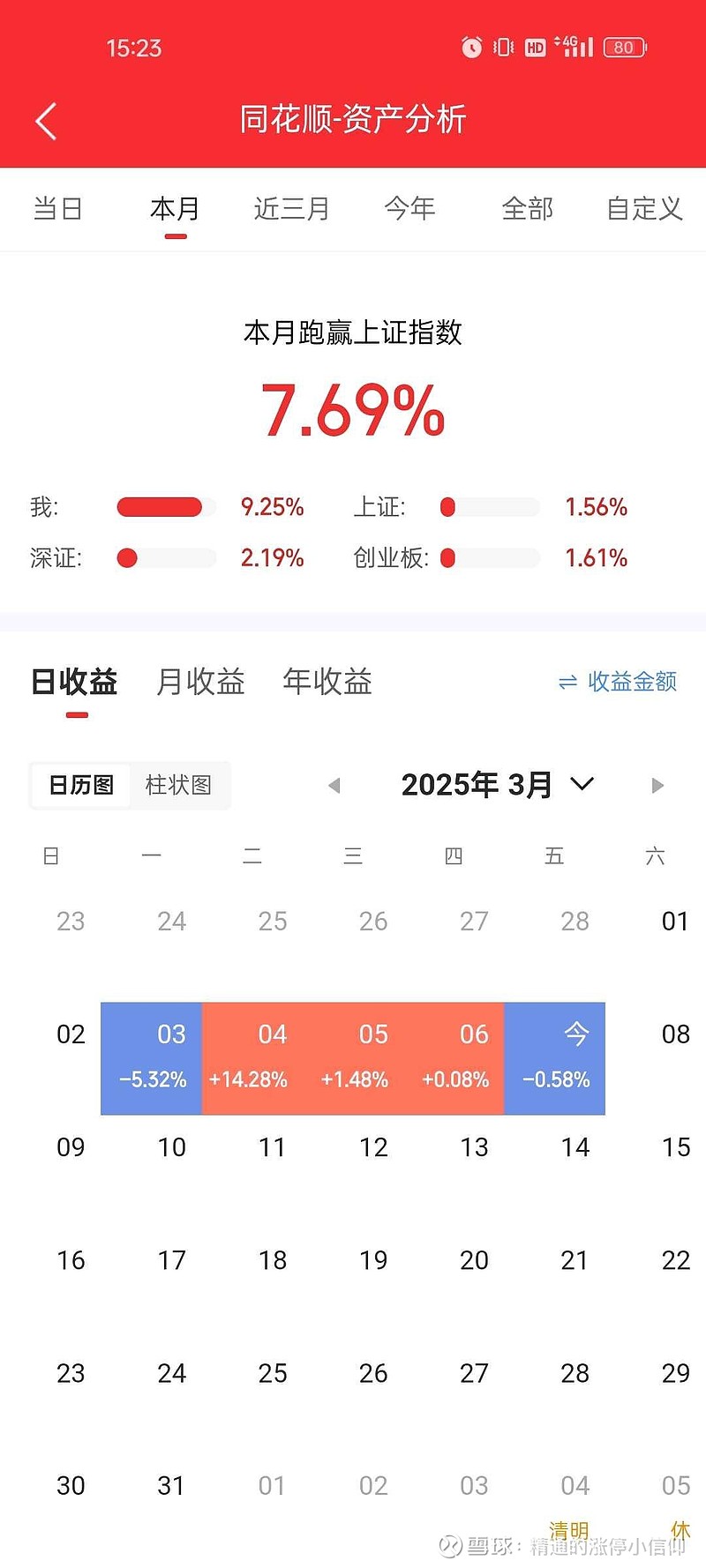Open March 03 with −5.32% return
The width and height of the screenshot is (706, 1568).
point(152,1058)
